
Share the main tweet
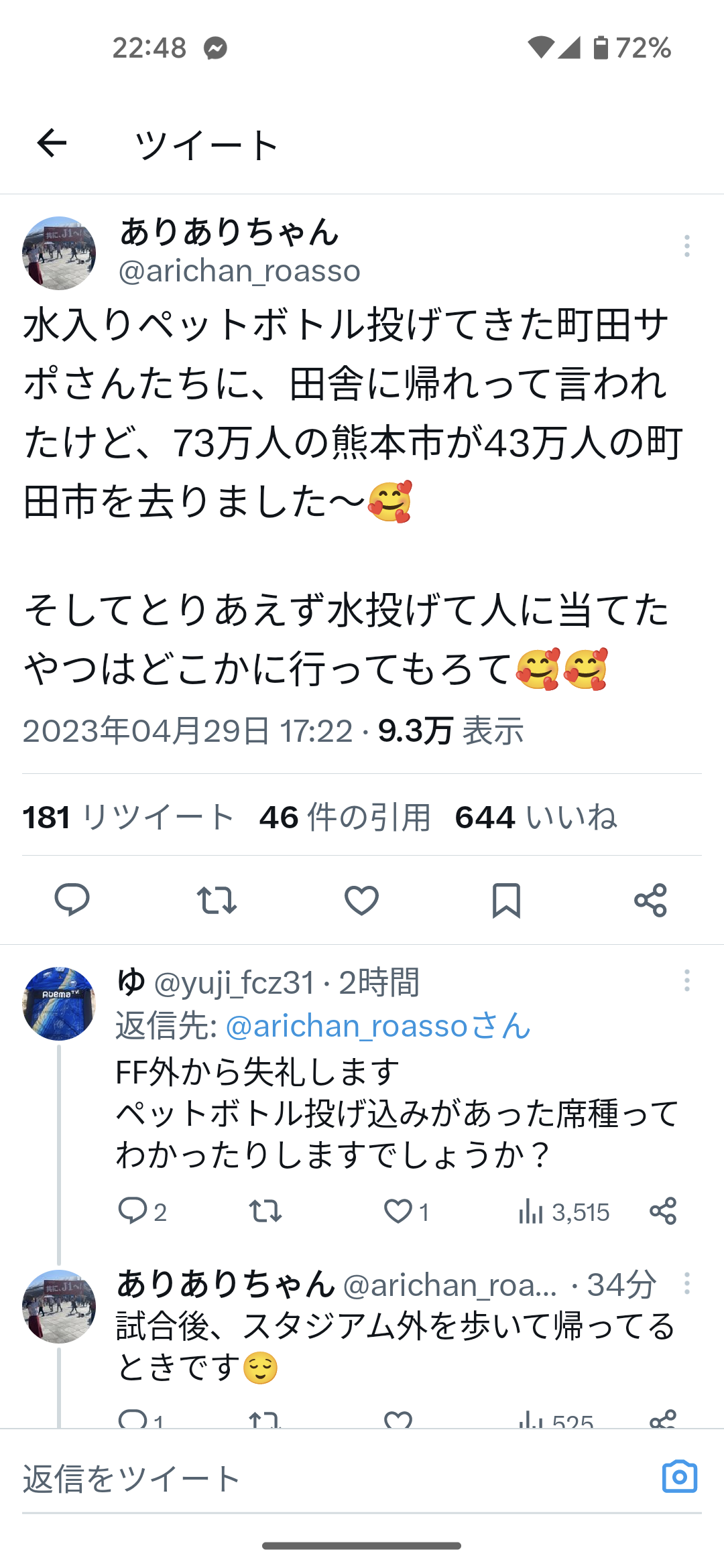tap(650, 899)
